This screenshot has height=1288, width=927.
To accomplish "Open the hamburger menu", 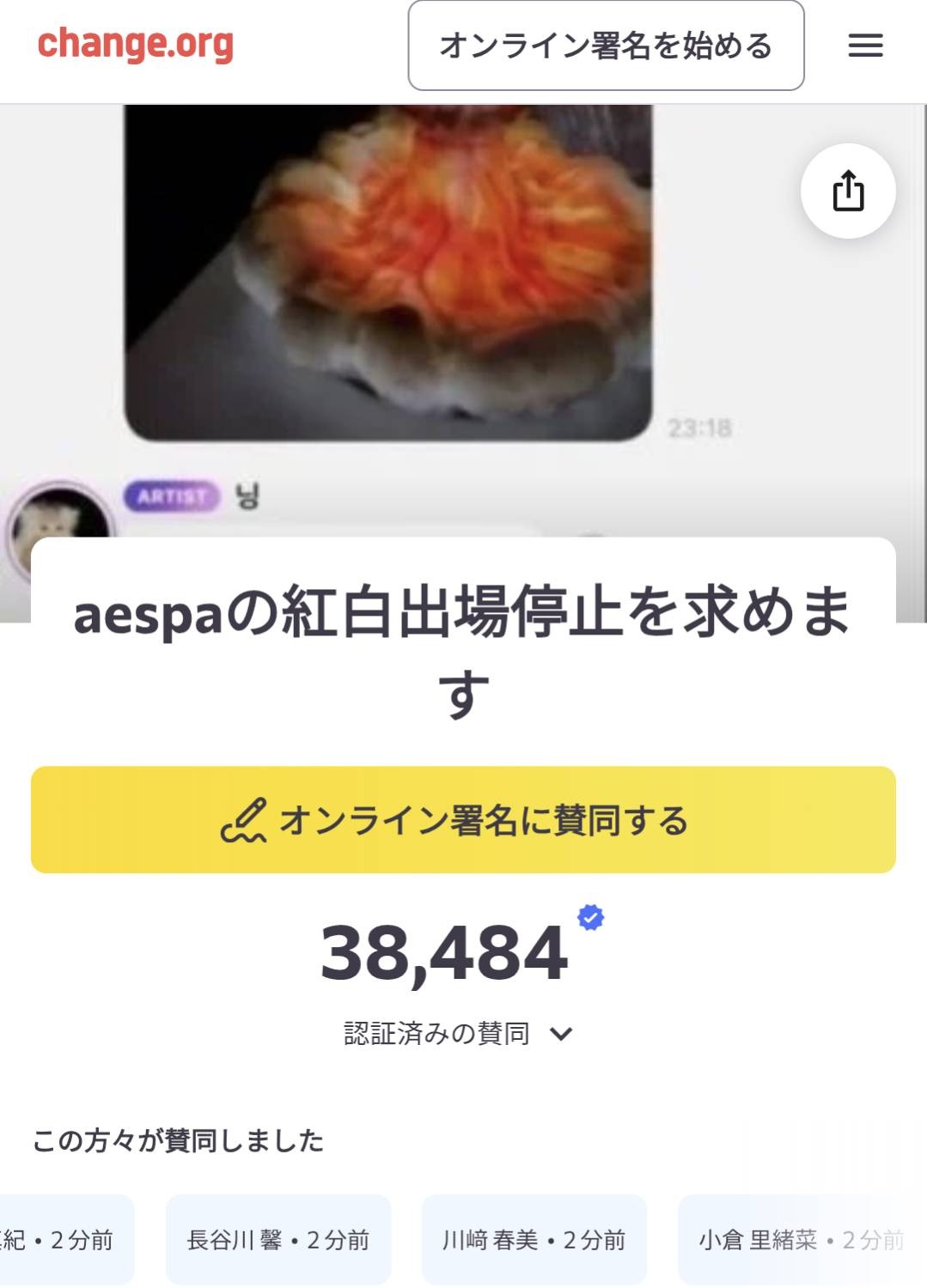I will 865,46.
